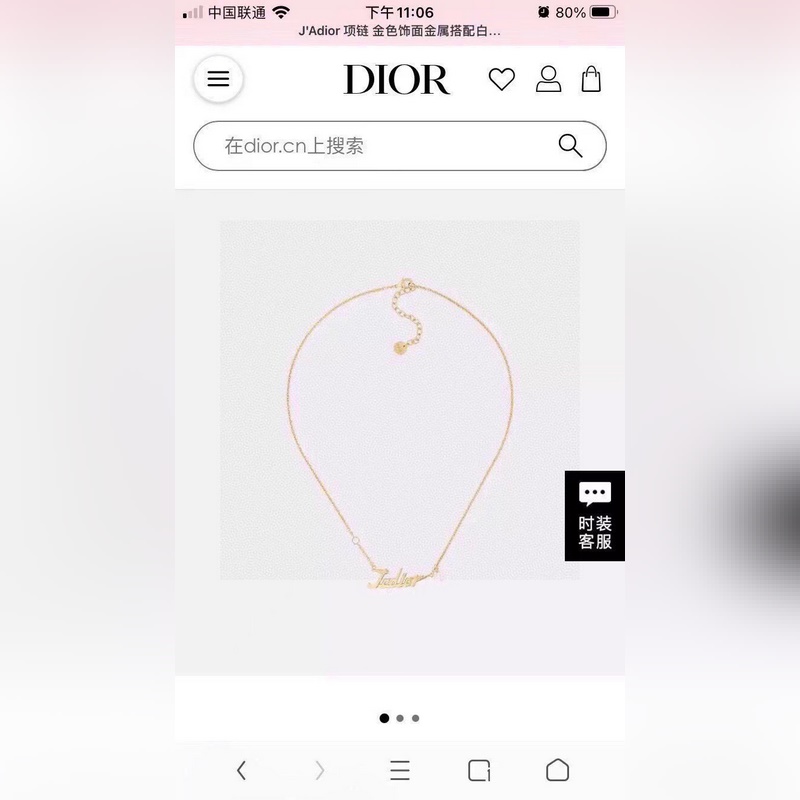Open the wishlist heart icon

tap(501, 79)
